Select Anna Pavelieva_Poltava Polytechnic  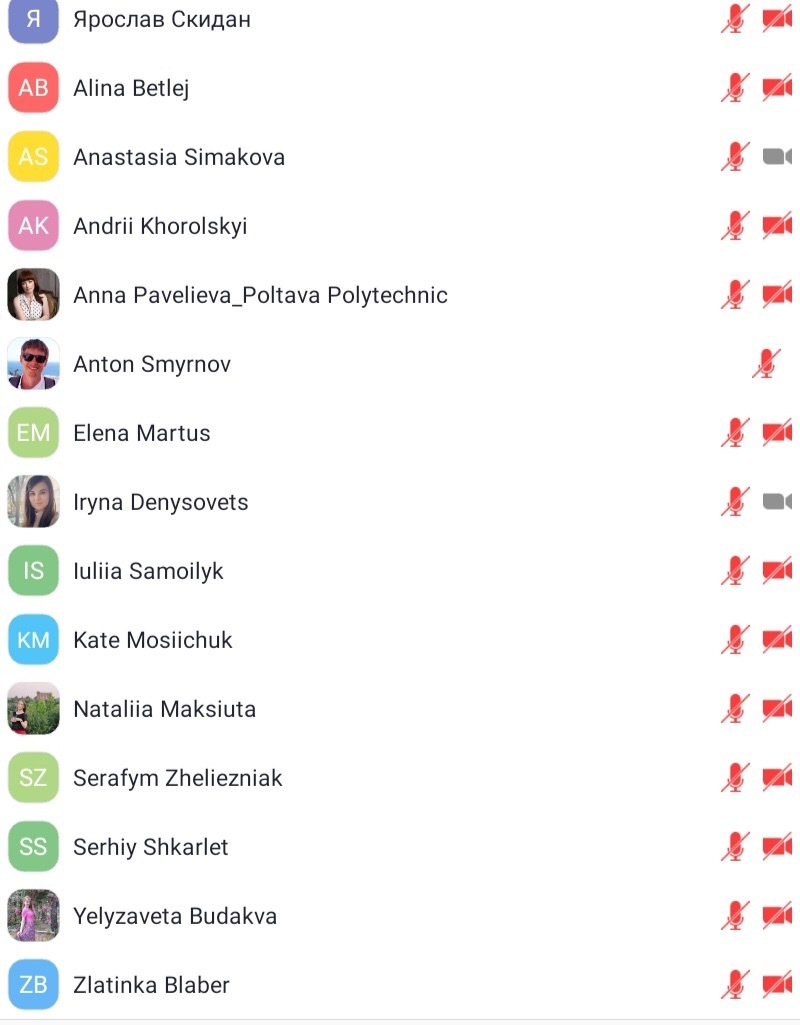click(x=260, y=295)
